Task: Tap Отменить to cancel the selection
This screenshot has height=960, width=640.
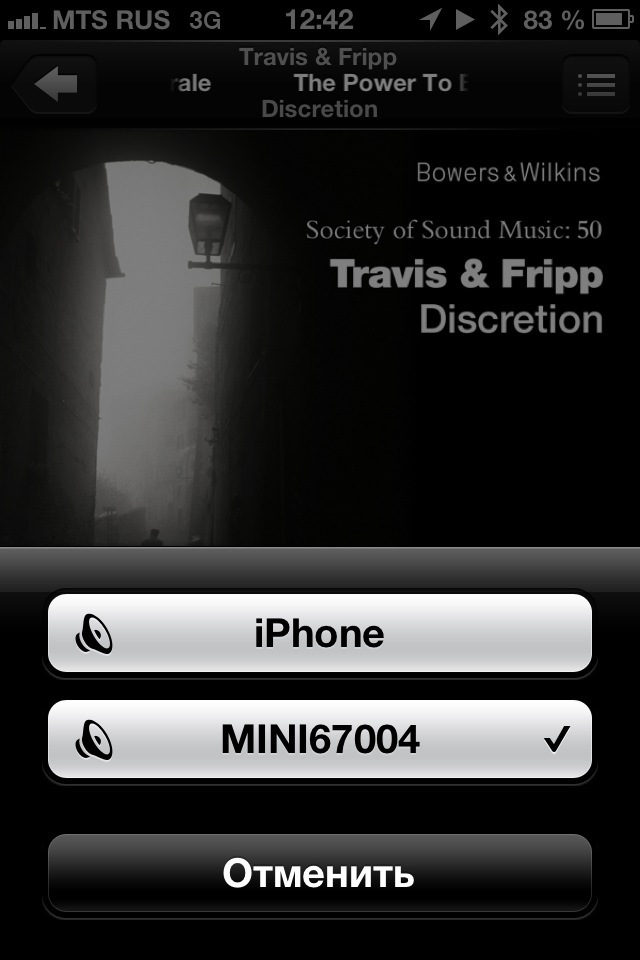Action: [x=319, y=873]
